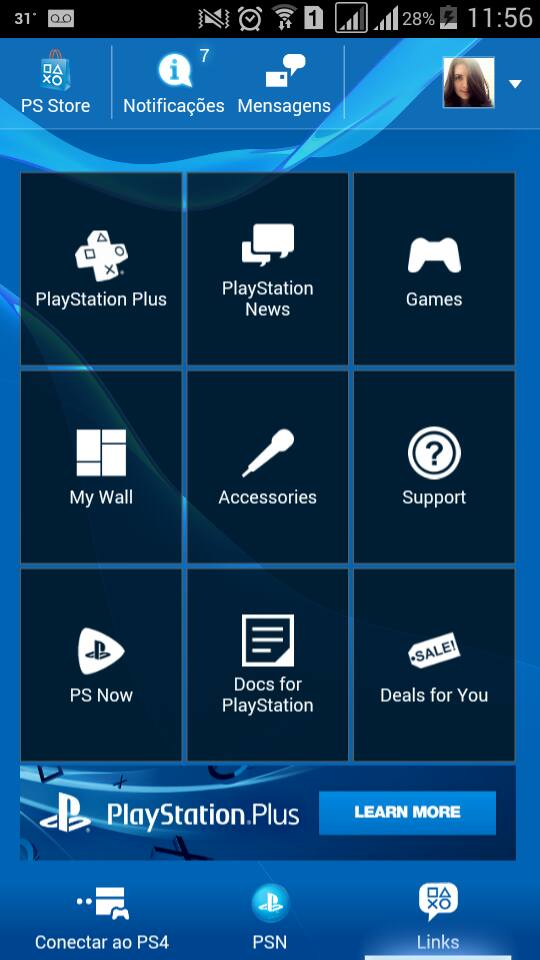The width and height of the screenshot is (540, 960).
Task: Tap LEARN MORE on PlayStation Plus banner
Action: click(407, 812)
